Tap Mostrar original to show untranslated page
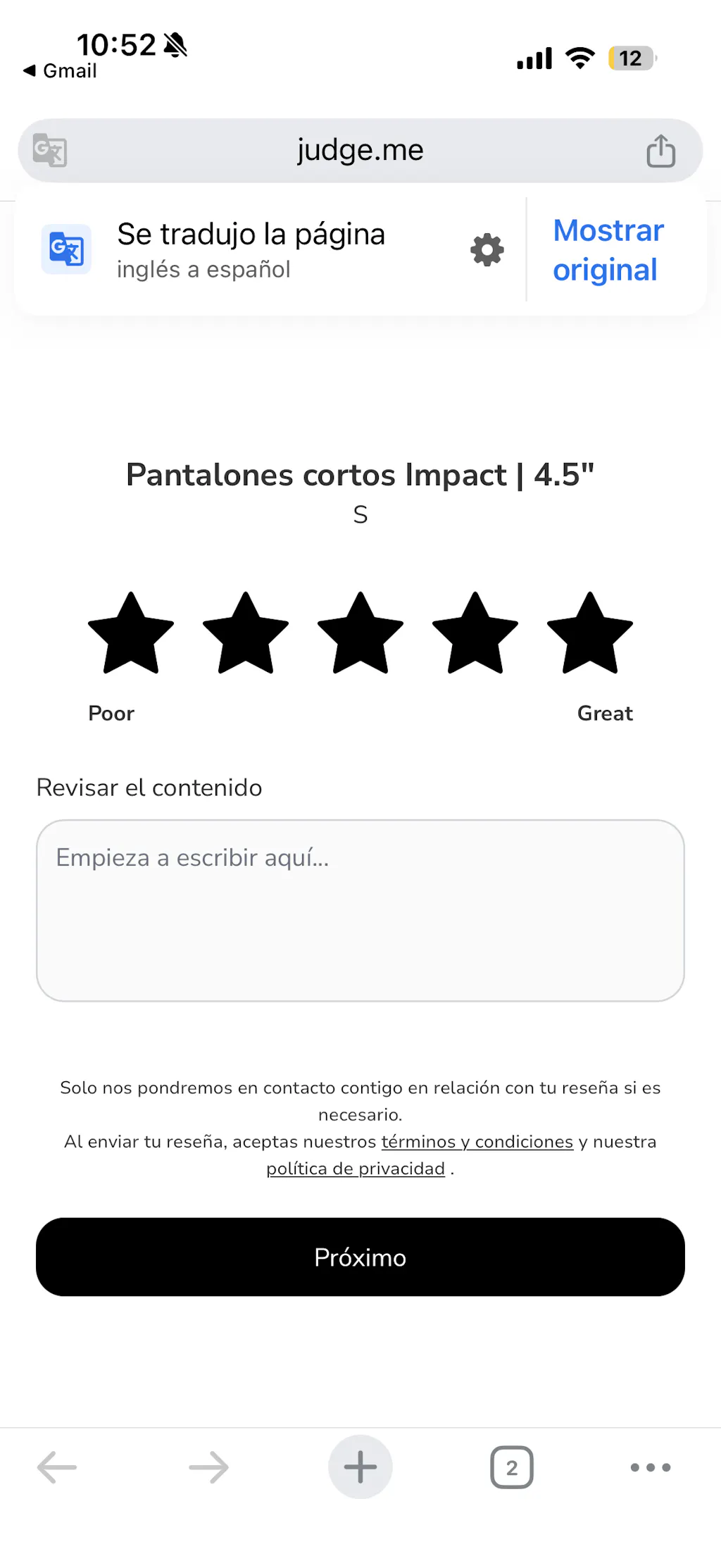 point(608,250)
